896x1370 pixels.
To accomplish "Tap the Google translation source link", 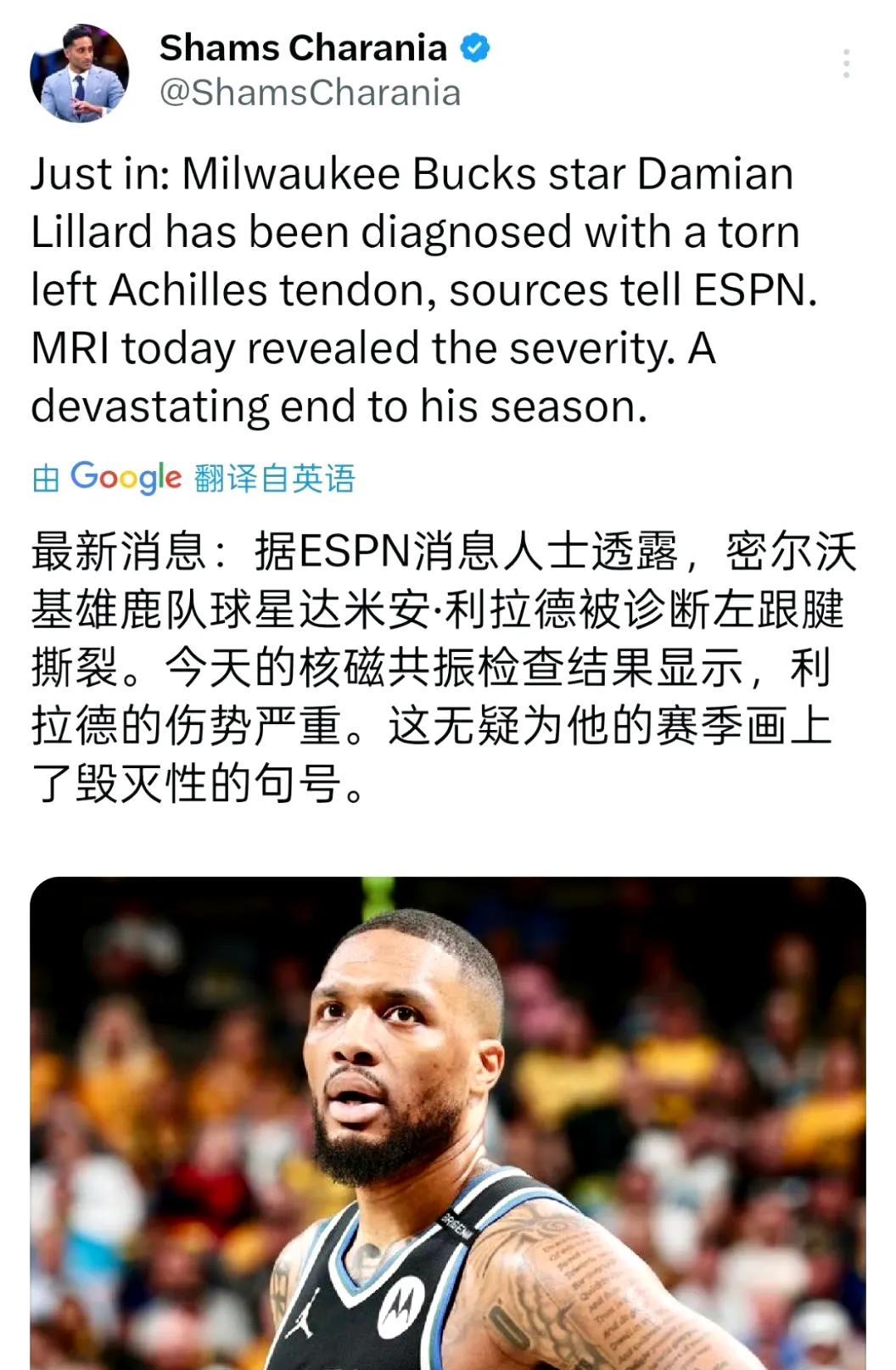I will (x=193, y=478).
